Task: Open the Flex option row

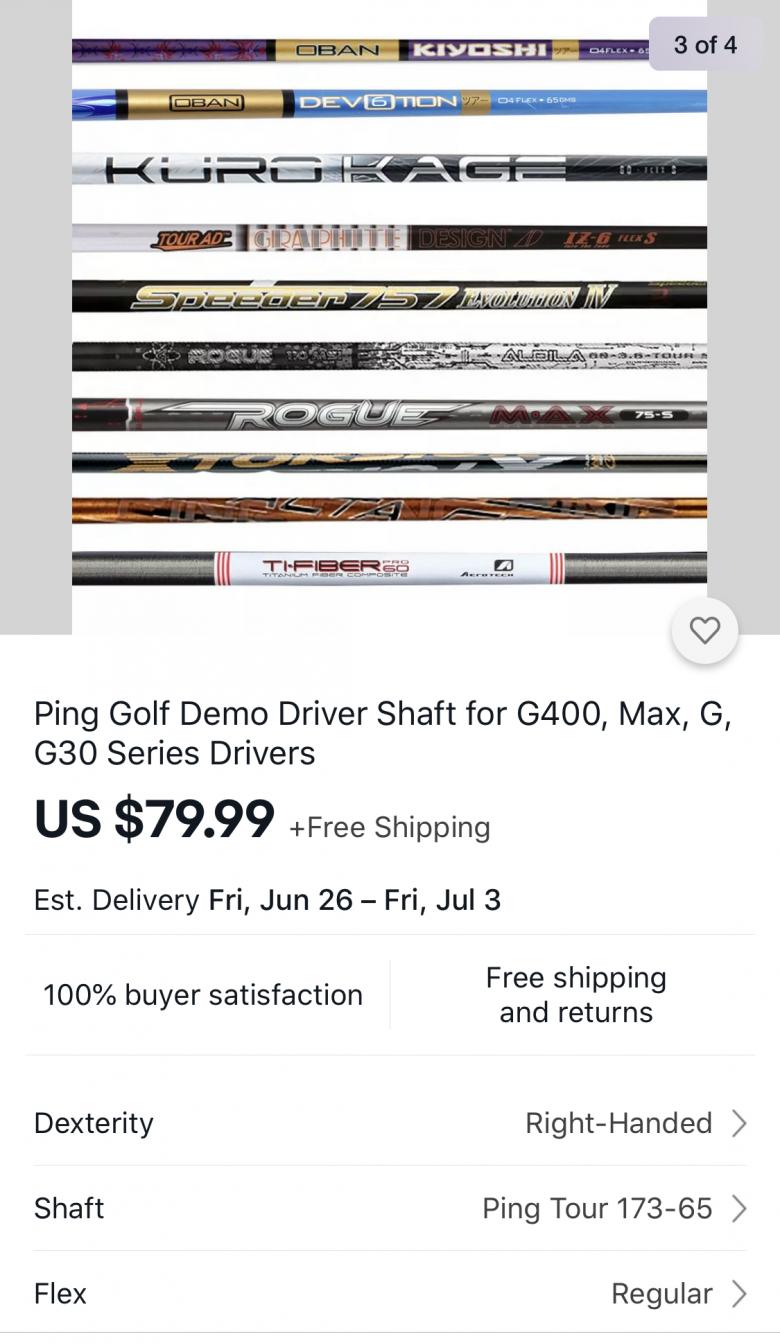Action: [390, 1293]
